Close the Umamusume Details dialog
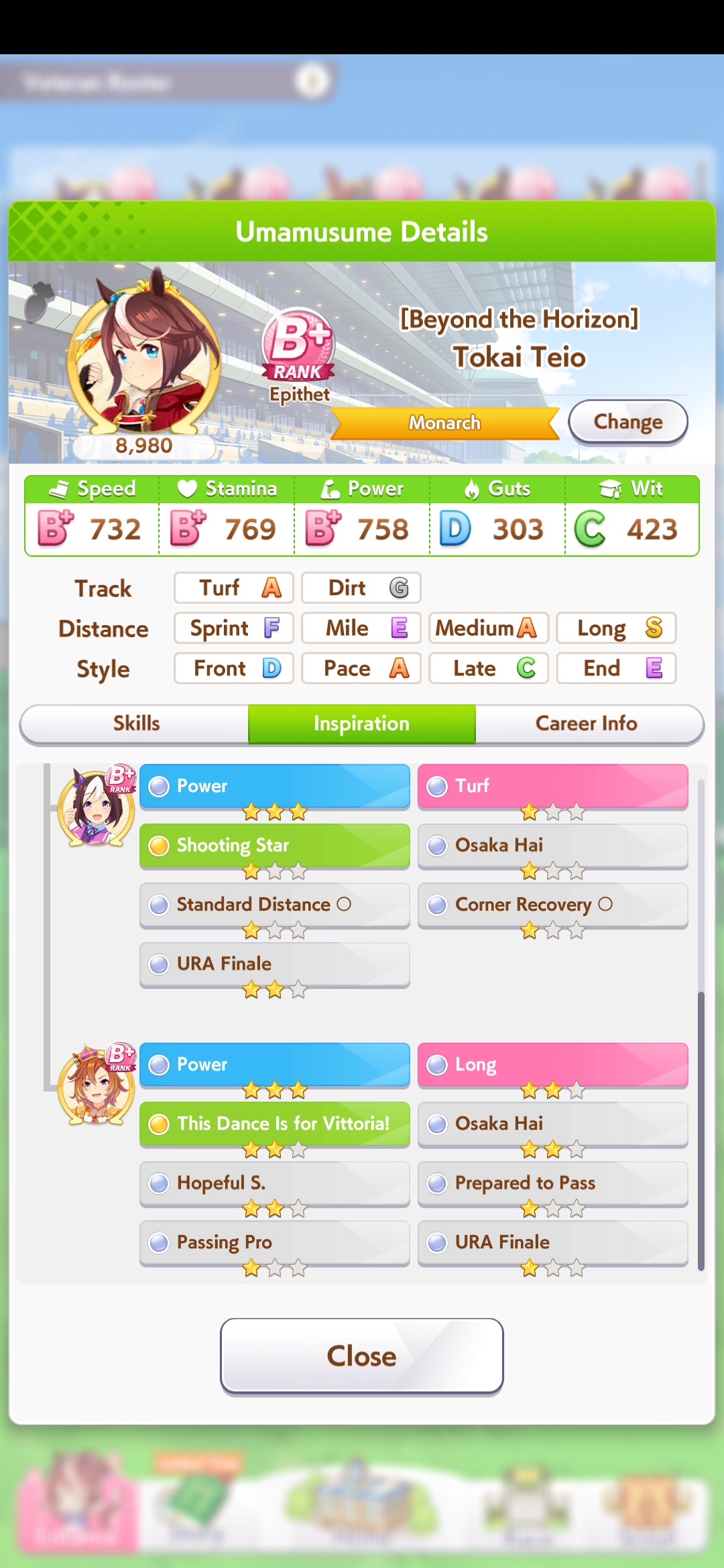 coord(362,1356)
